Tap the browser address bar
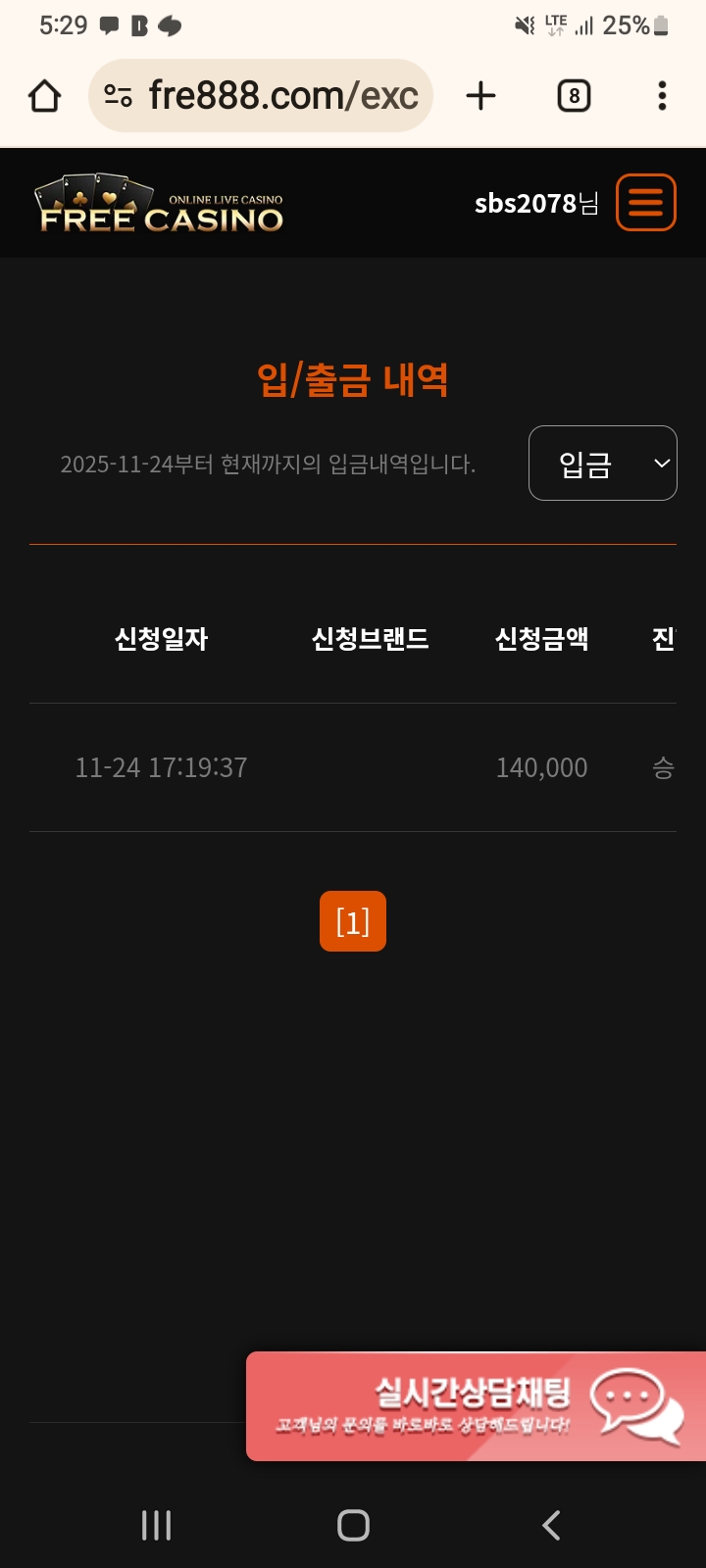 point(282,96)
